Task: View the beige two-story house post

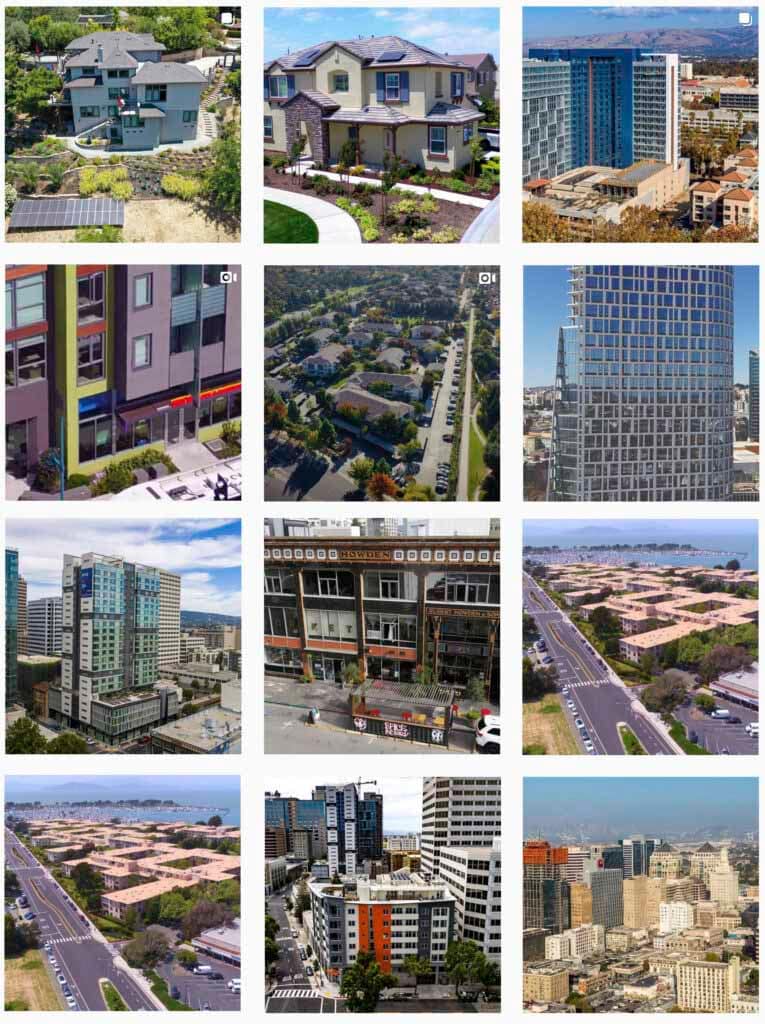Action: point(381,124)
